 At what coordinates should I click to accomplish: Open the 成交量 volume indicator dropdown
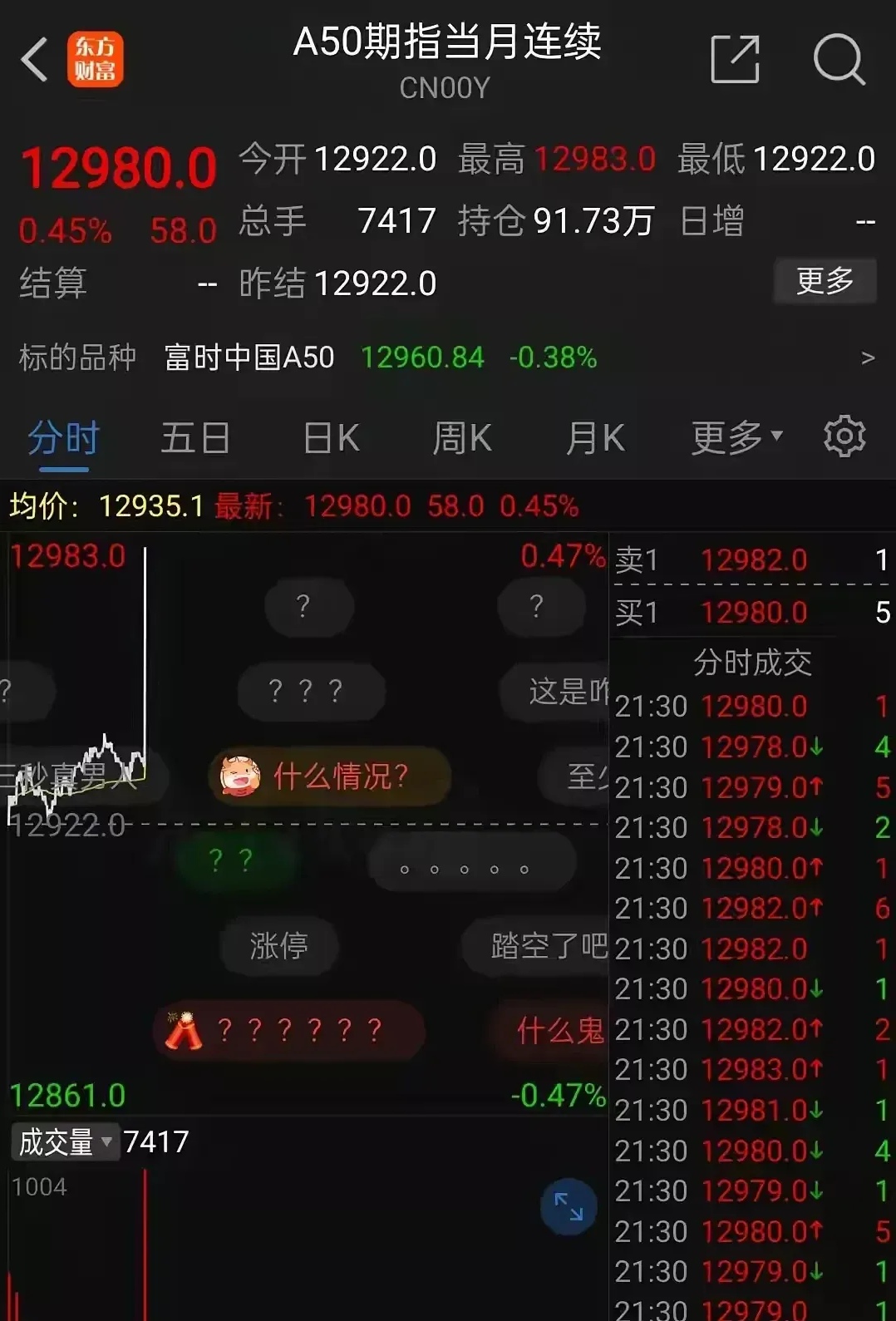(x=65, y=1144)
